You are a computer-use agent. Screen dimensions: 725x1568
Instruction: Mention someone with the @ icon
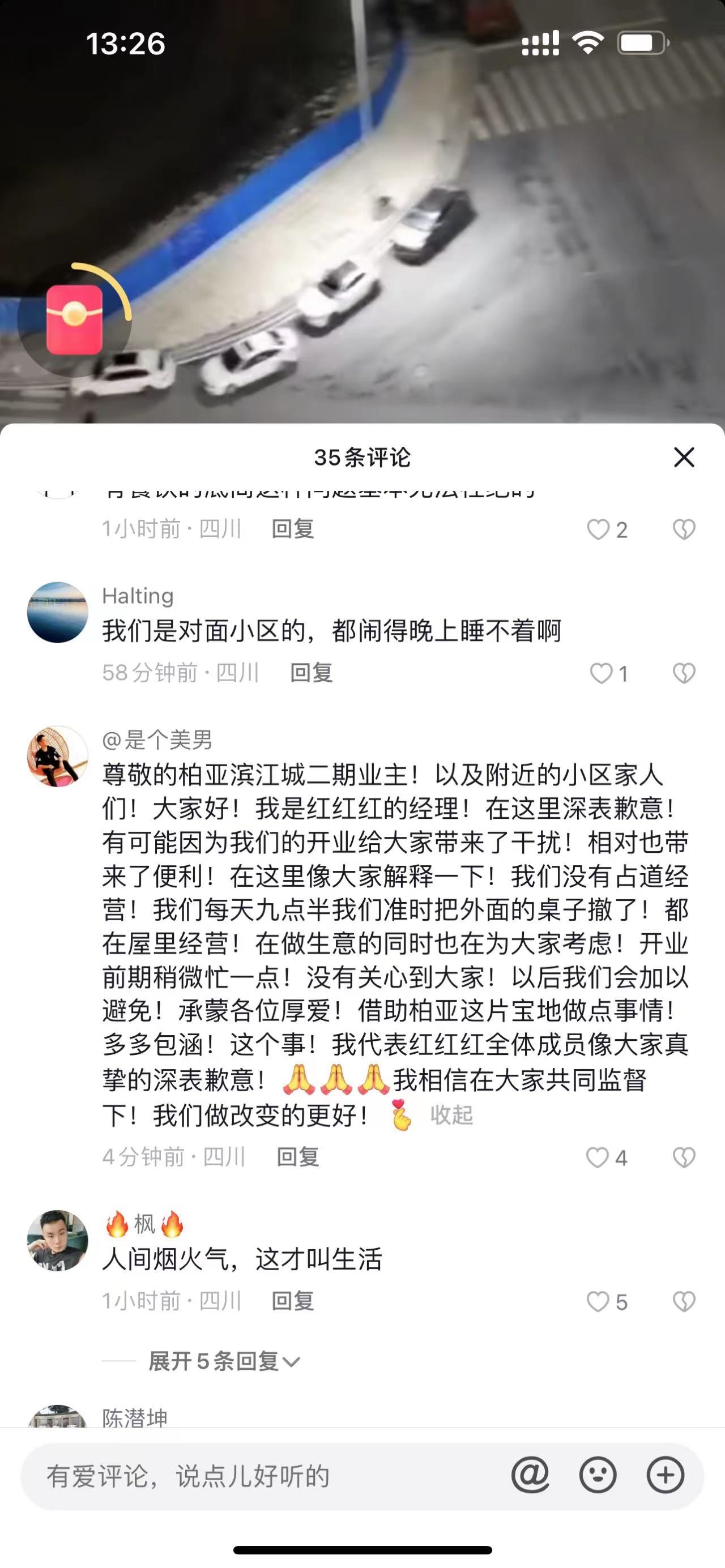point(530,1476)
